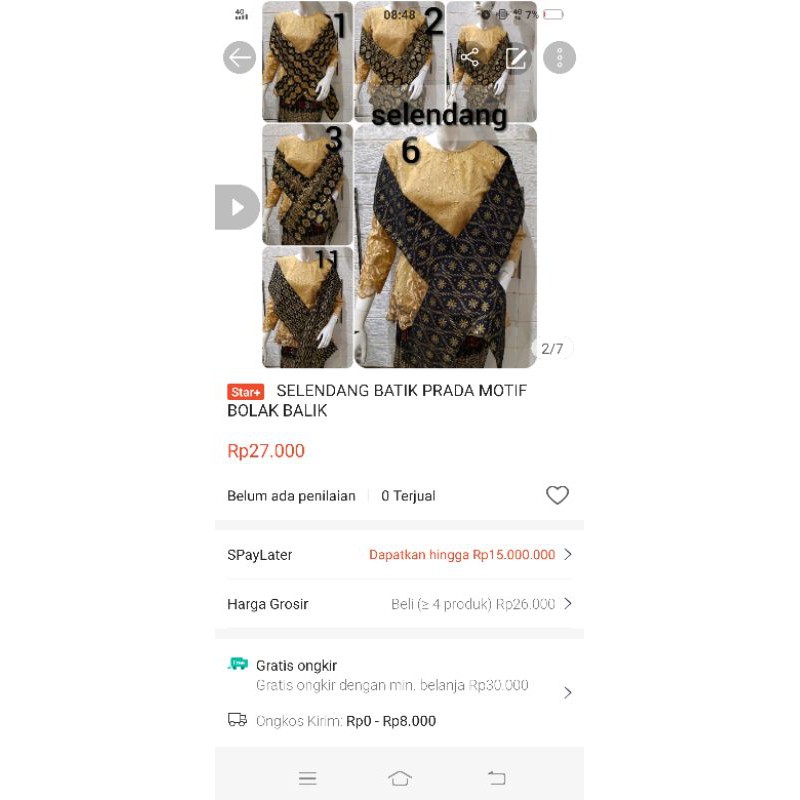The width and height of the screenshot is (800, 800).
Task: Share this selendang batik listing
Action: [470, 58]
